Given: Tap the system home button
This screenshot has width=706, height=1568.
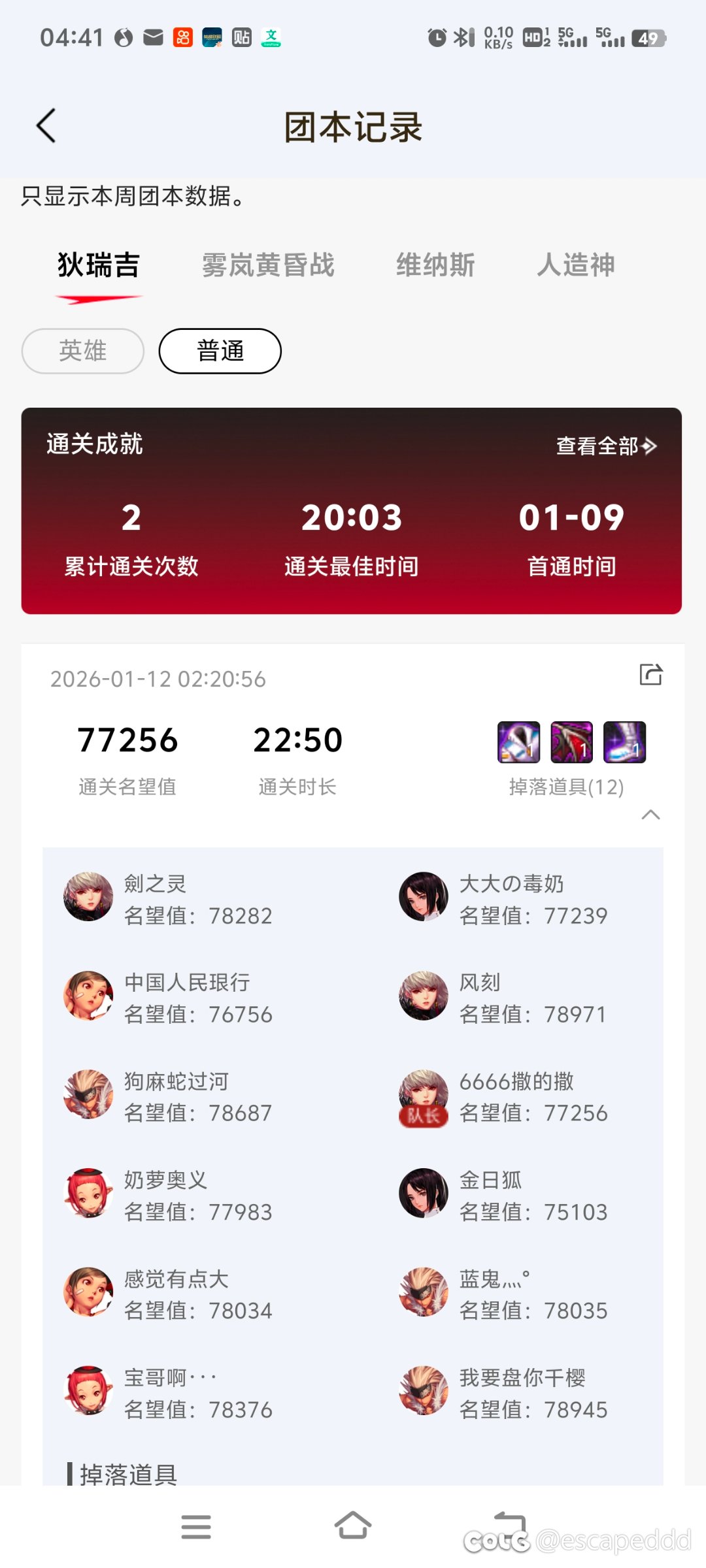Looking at the screenshot, I should [x=353, y=1526].
